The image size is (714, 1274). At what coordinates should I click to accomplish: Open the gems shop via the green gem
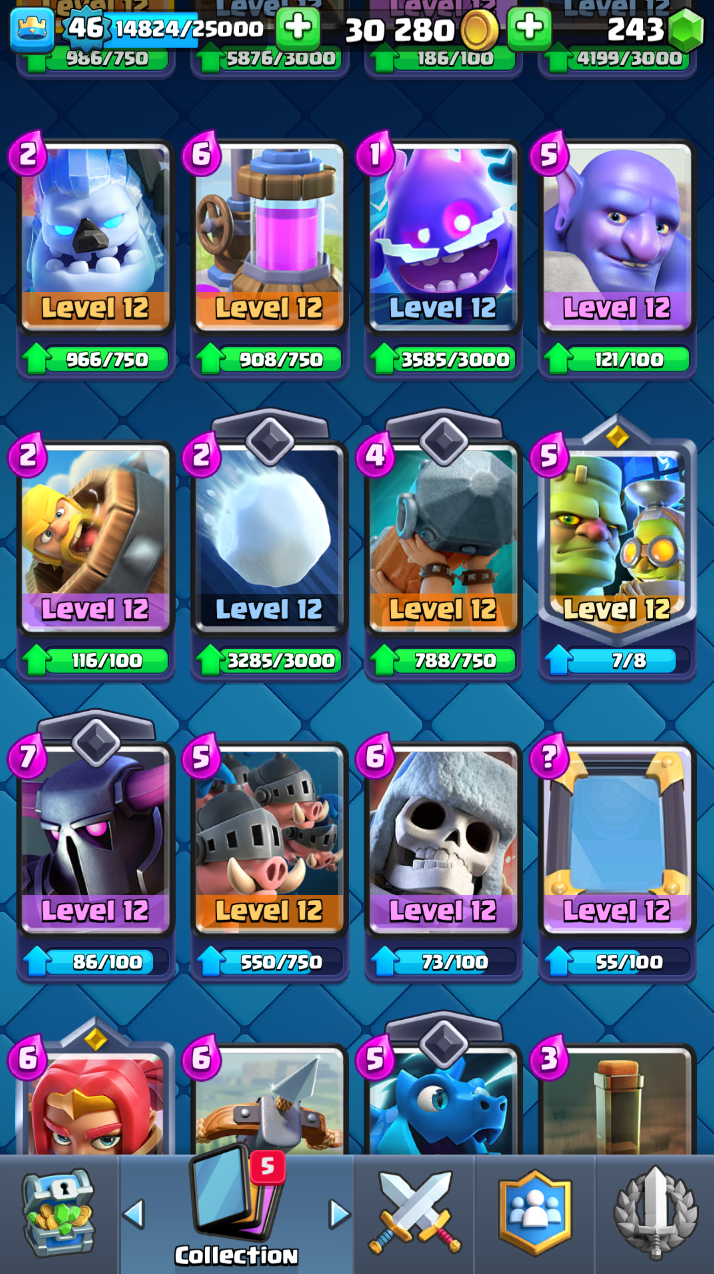tap(685, 30)
